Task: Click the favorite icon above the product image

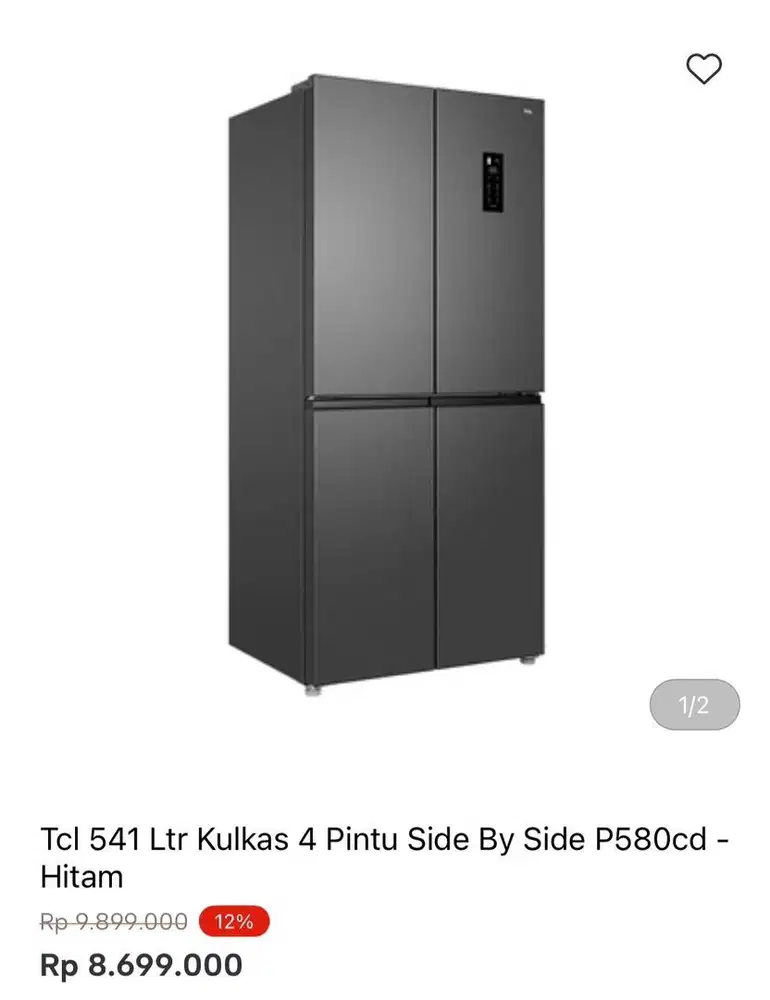Action: click(x=705, y=68)
